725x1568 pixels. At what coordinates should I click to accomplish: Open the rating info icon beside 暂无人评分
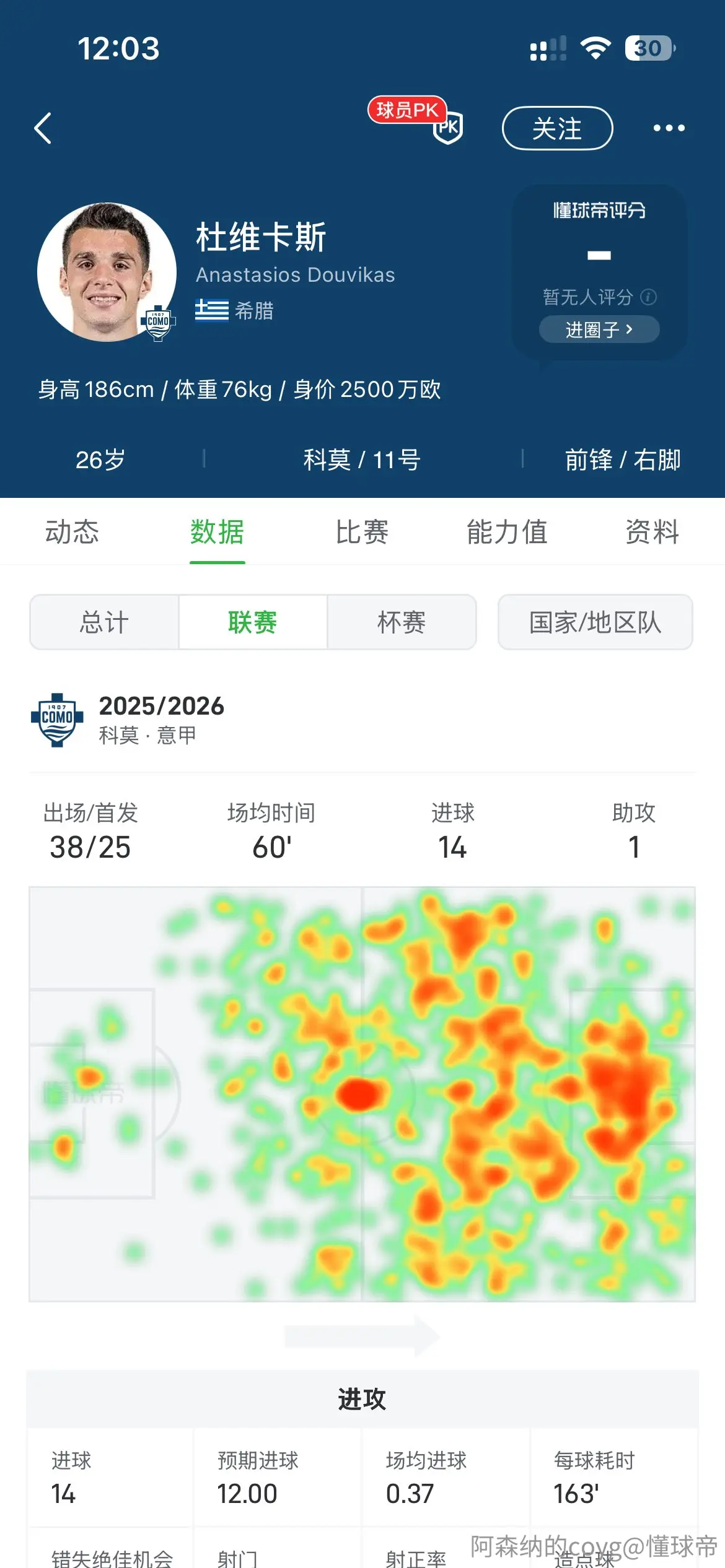(x=648, y=297)
